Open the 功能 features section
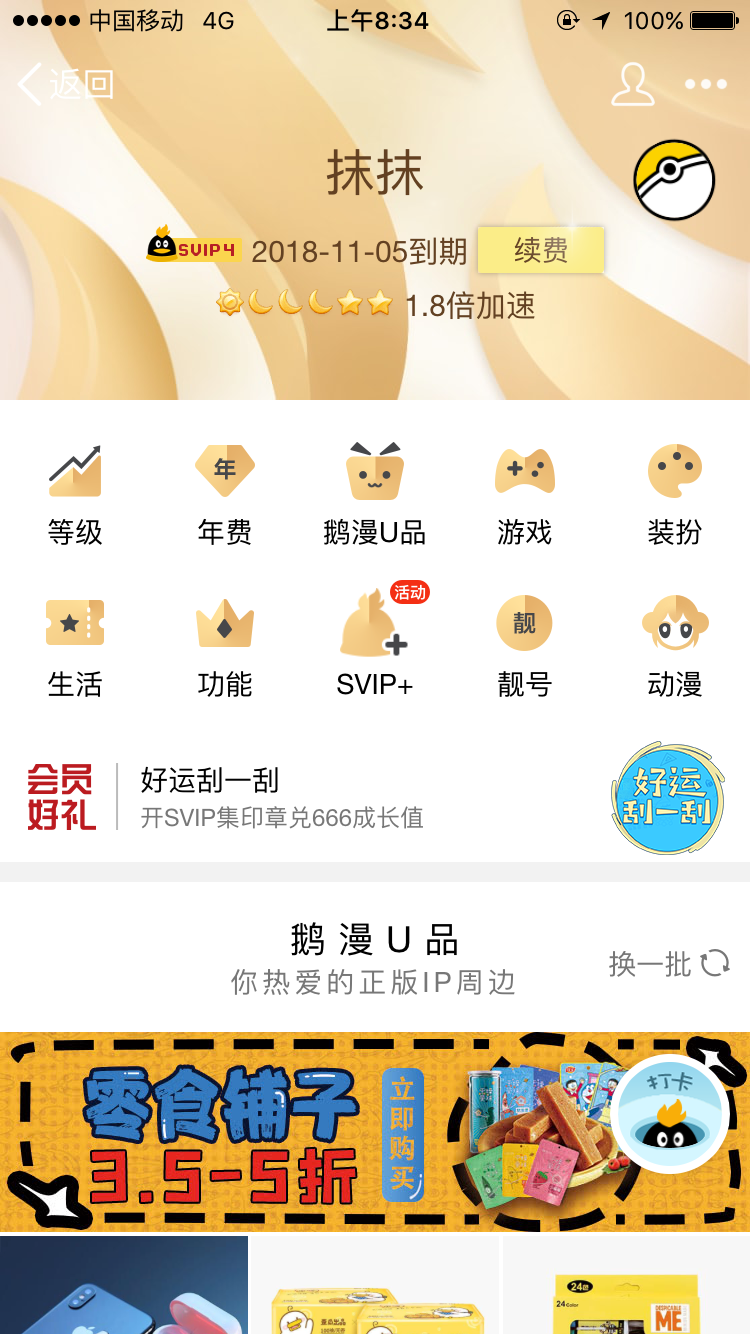750x1334 pixels. click(x=225, y=645)
